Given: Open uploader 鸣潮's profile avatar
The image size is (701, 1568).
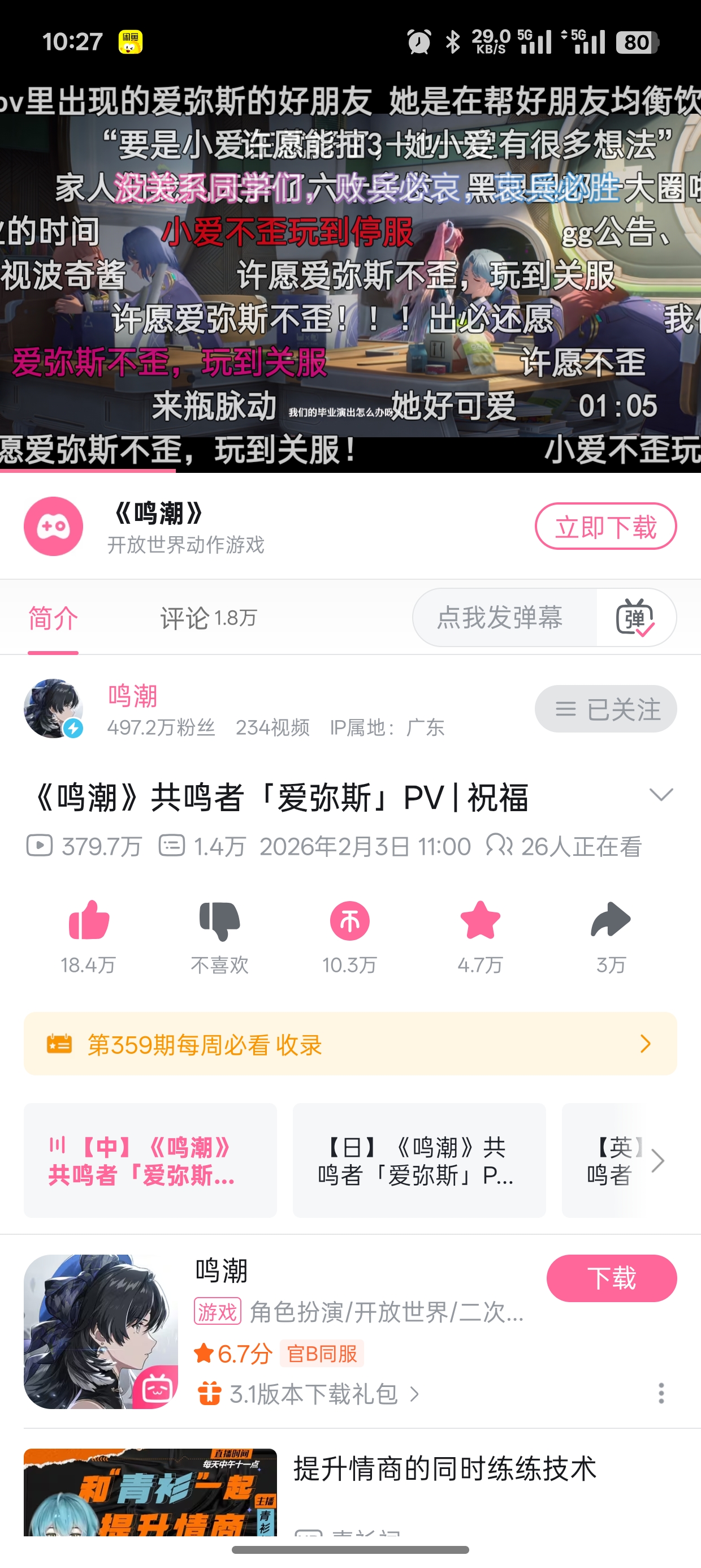Looking at the screenshot, I should click(x=54, y=709).
